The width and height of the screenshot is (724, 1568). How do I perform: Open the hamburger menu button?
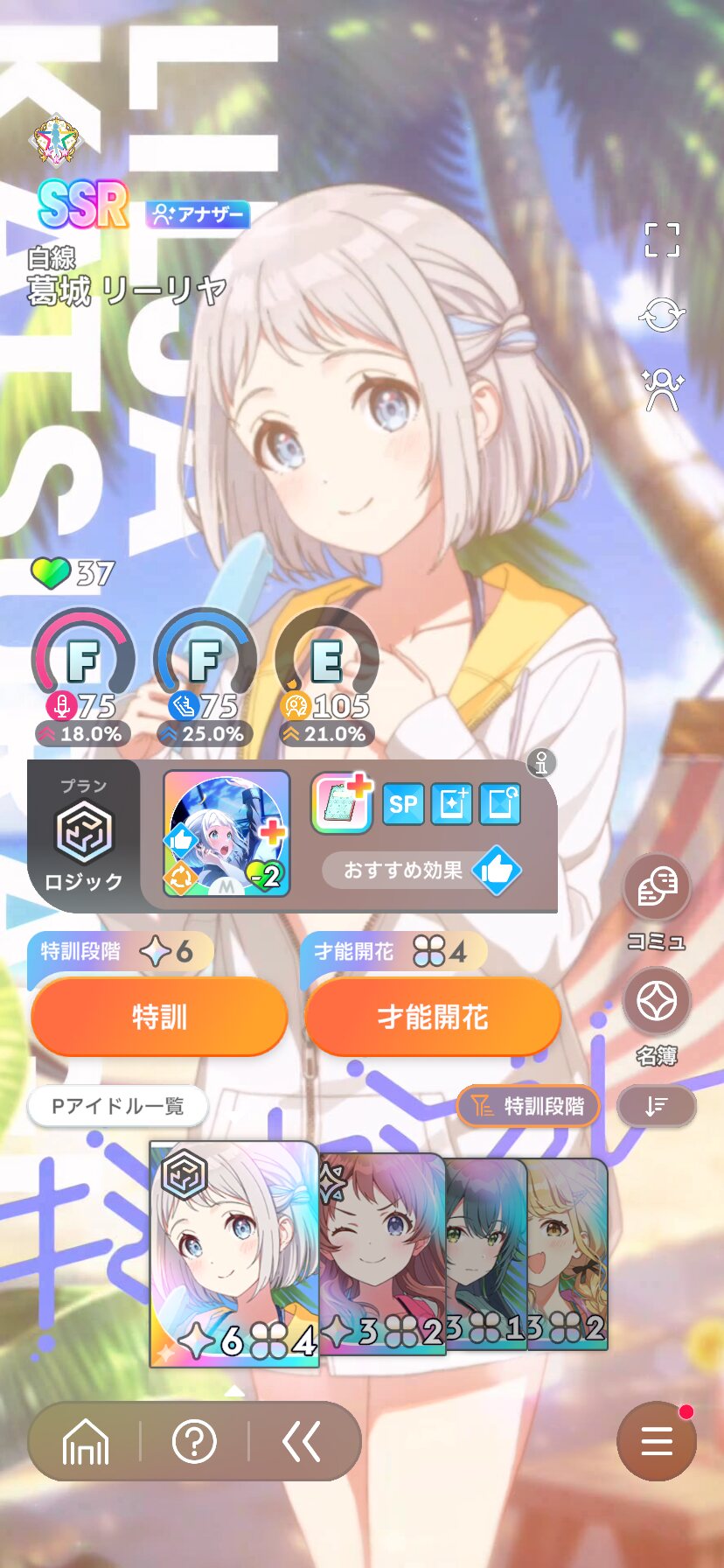point(657,1441)
